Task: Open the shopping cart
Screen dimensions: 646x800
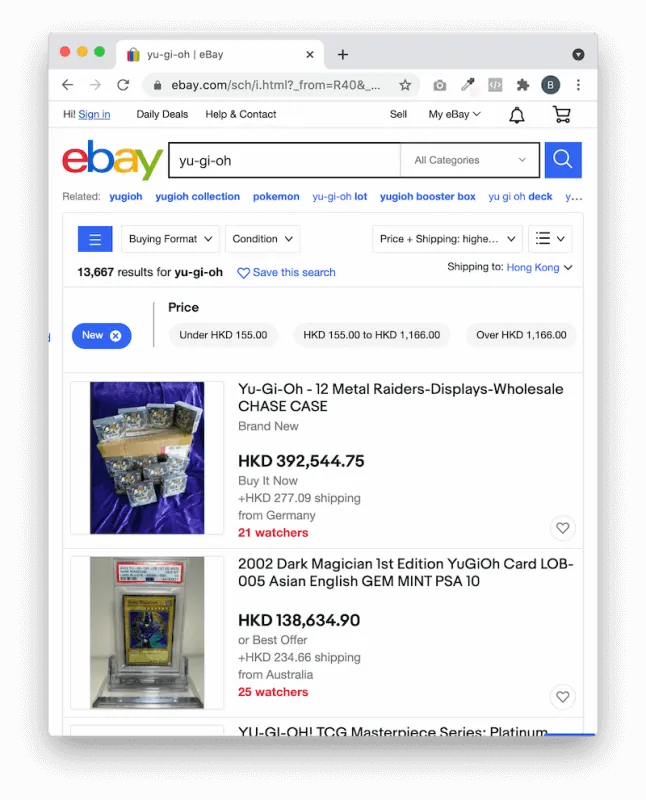Action: click(x=561, y=115)
